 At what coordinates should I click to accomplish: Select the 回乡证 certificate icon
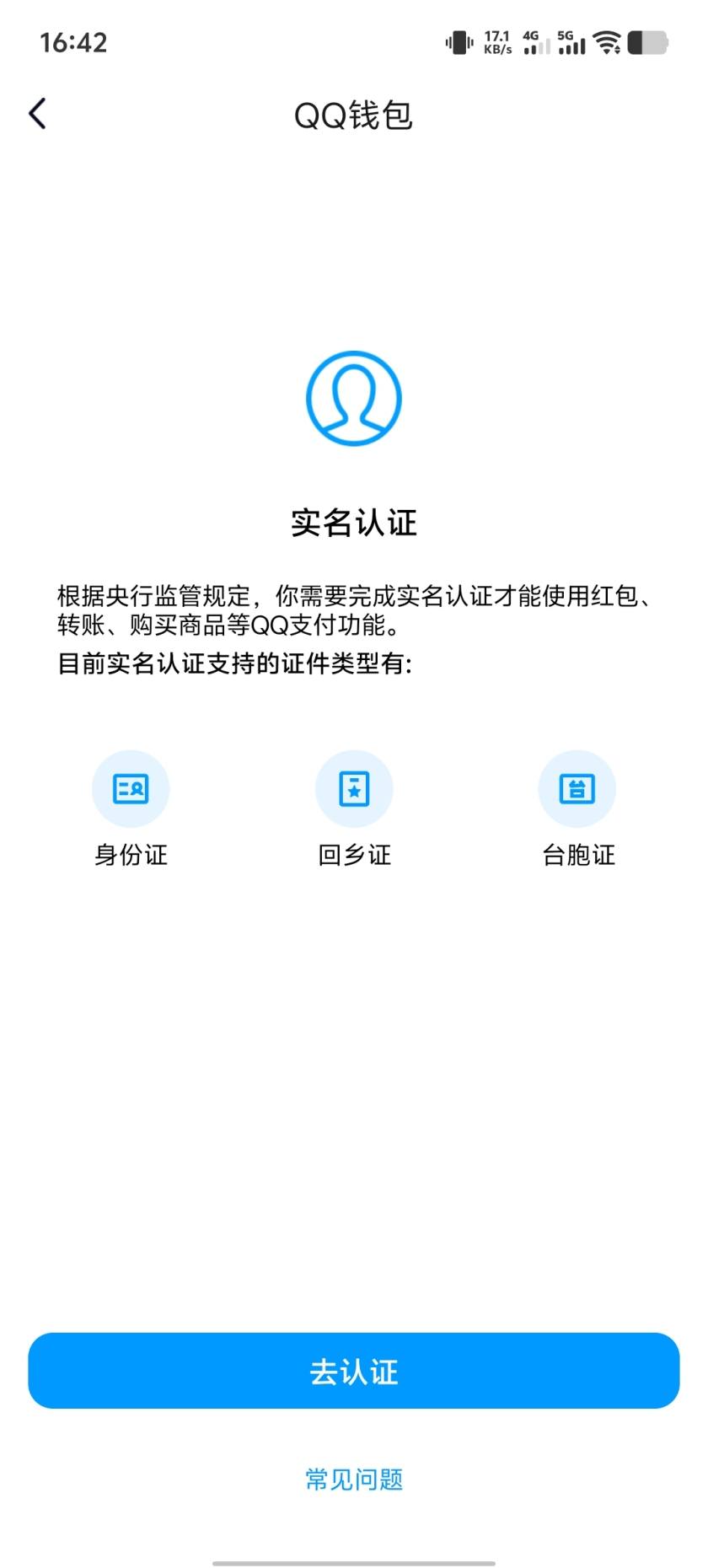pos(354,788)
